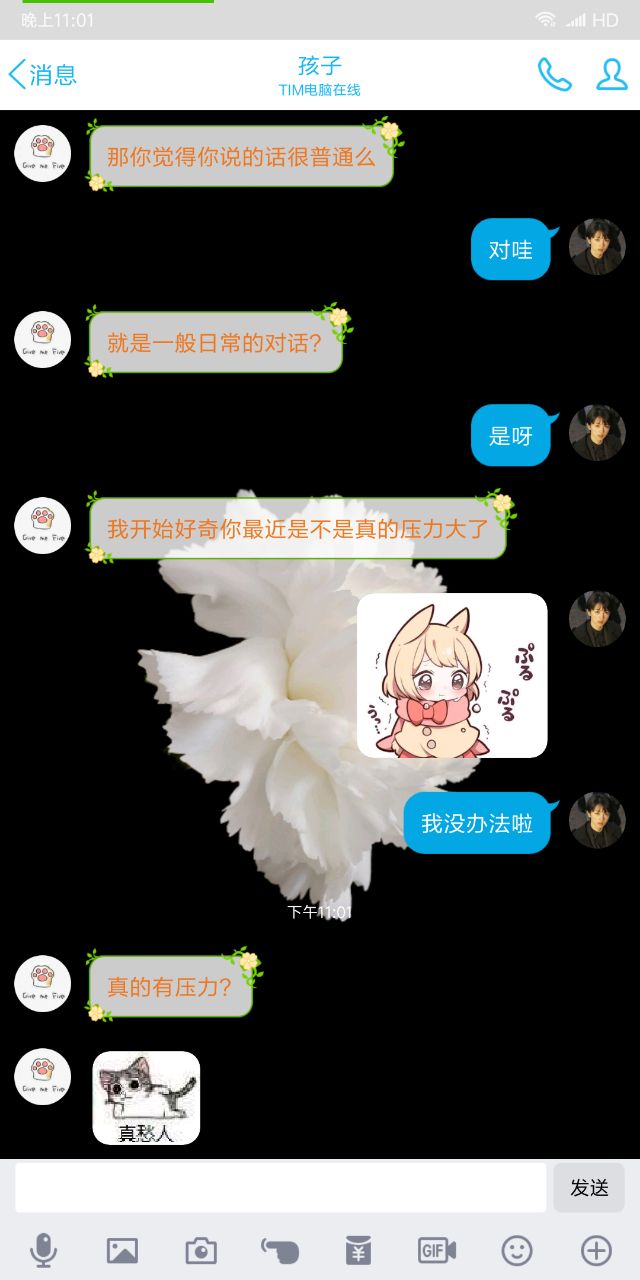Go back to 消息 list
This screenshot has height=1280, width=640.
[x=42, y=75]
